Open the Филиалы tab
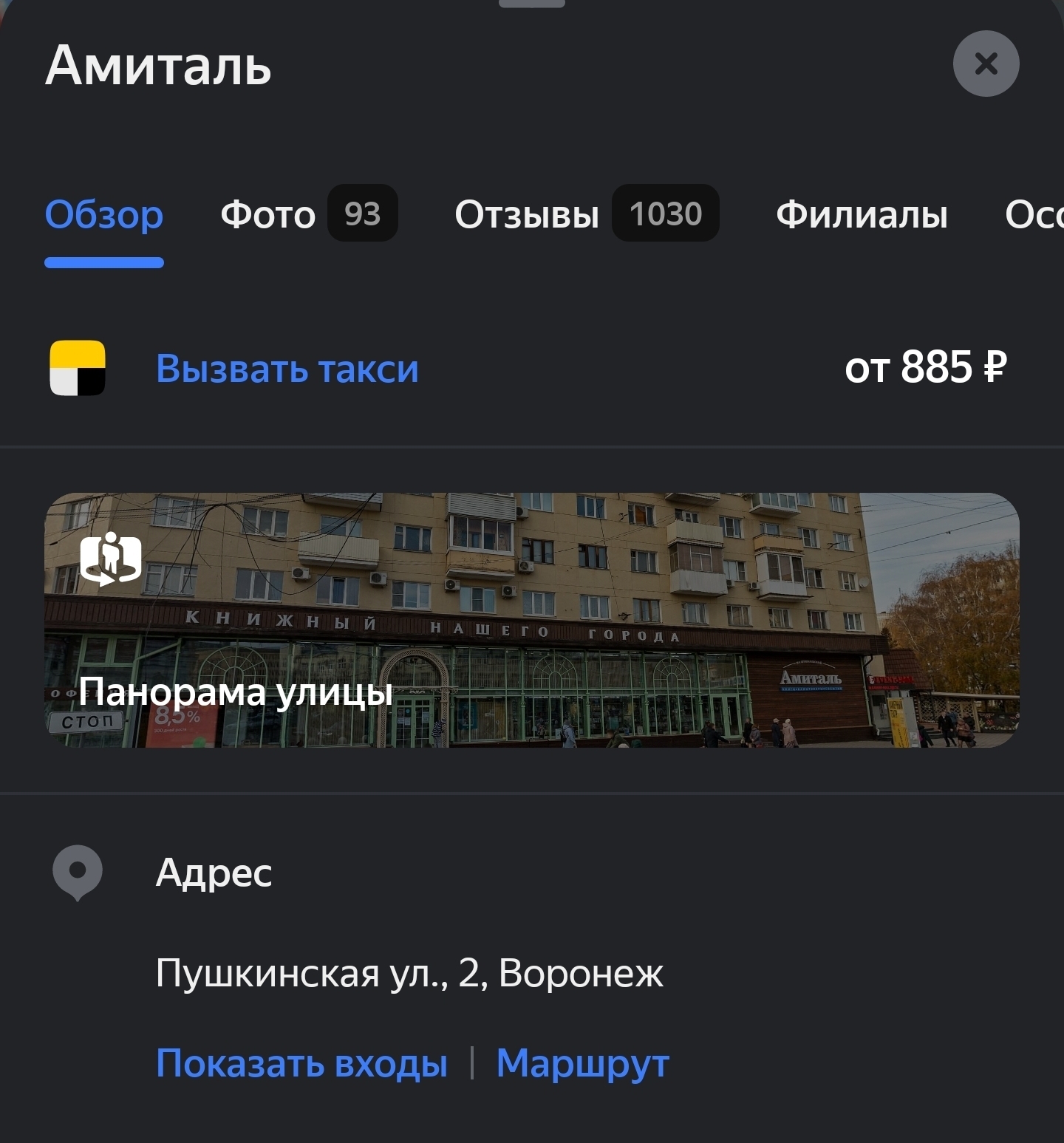 [x=862, y=215]
